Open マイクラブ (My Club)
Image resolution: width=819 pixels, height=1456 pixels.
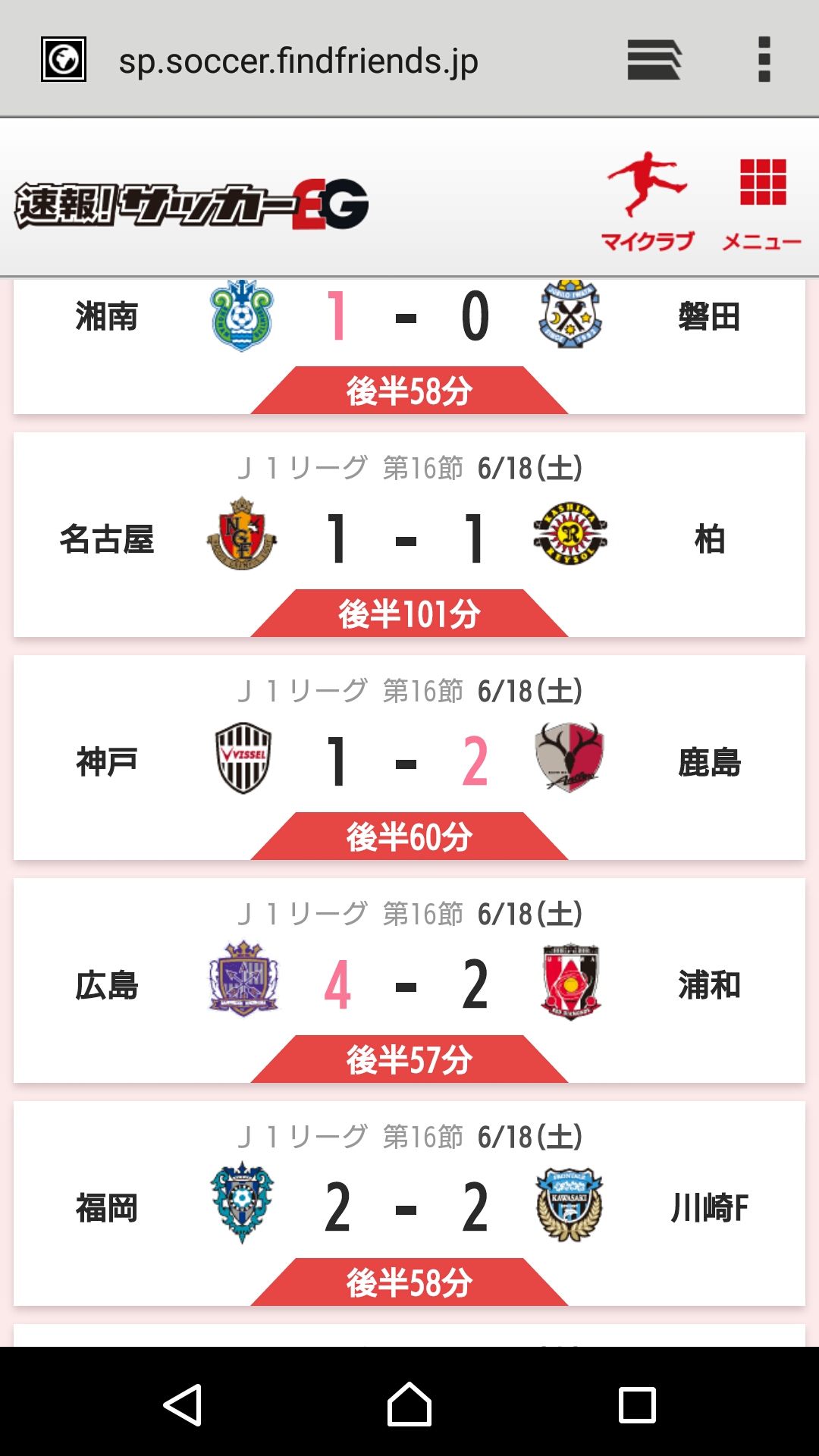click(x=648, y=201)
